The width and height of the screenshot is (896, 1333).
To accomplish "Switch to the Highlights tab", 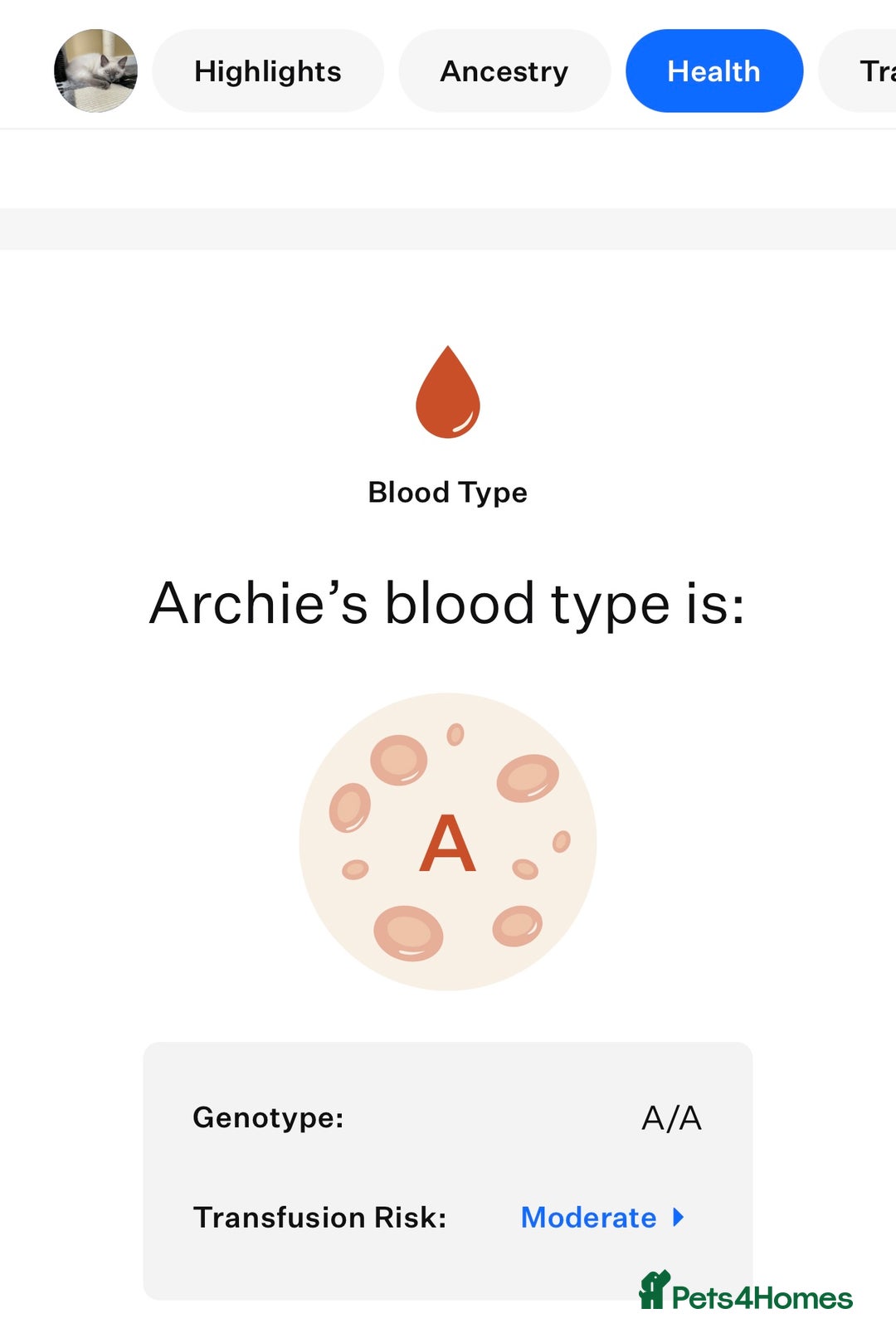I will (x=267, y=71).
